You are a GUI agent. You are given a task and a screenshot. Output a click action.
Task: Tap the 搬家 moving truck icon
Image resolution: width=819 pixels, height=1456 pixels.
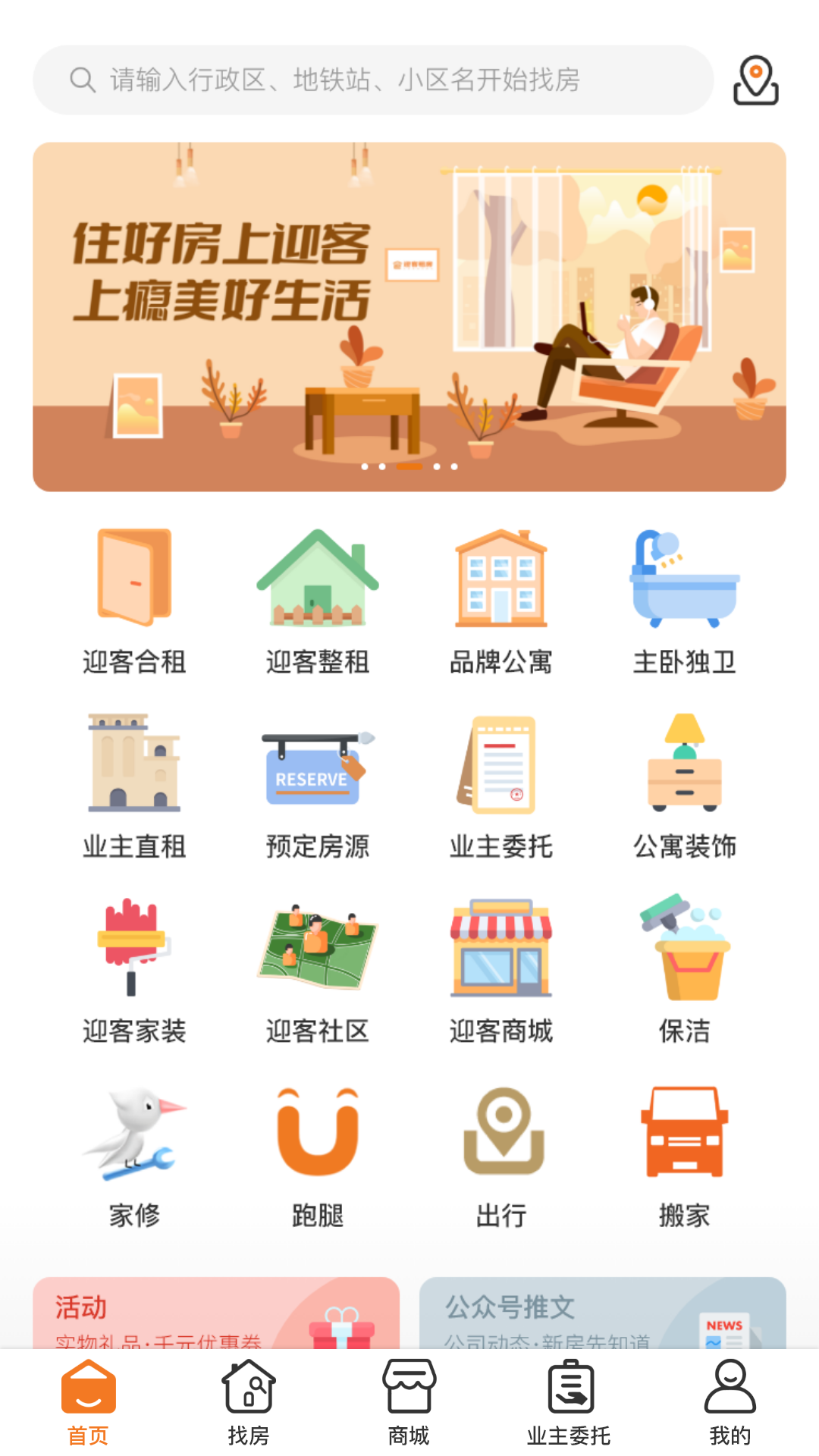coord(684,1153)
